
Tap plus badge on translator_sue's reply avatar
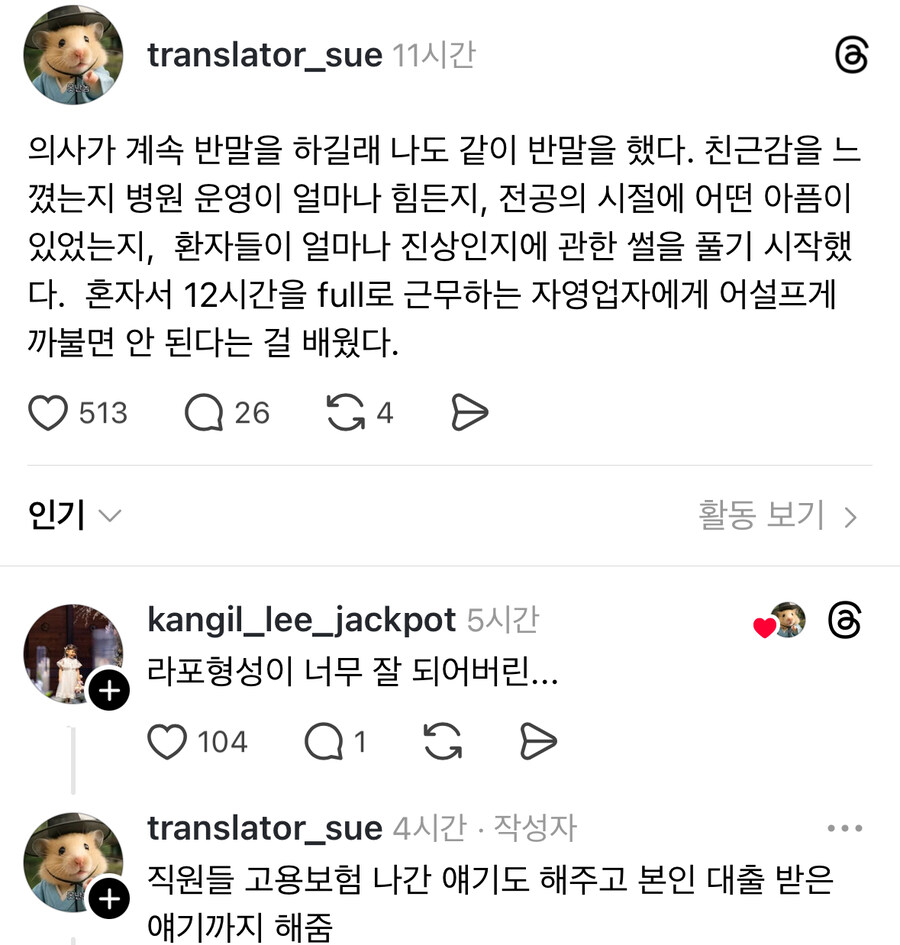[109, 899]
